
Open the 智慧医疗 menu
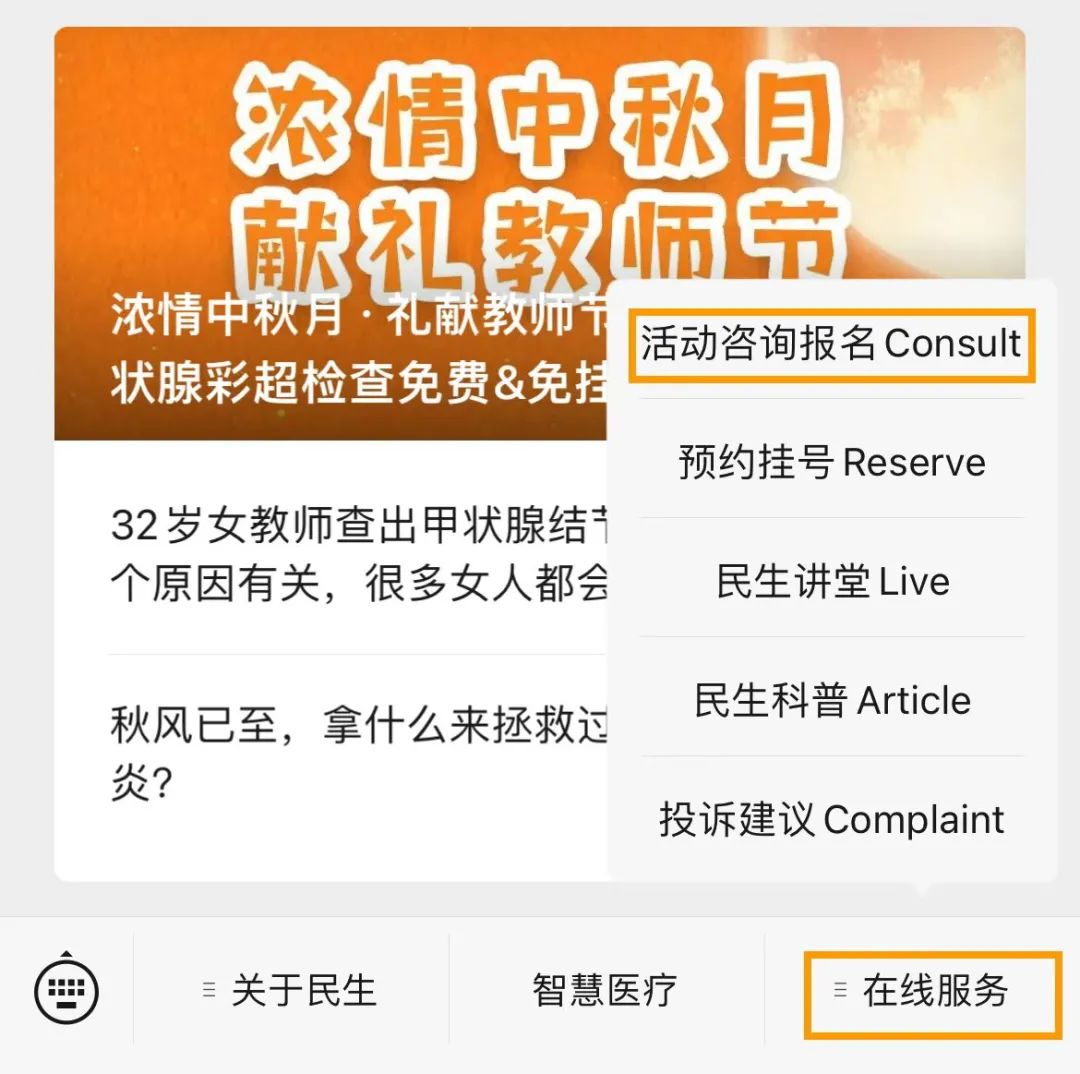point(605,990)
